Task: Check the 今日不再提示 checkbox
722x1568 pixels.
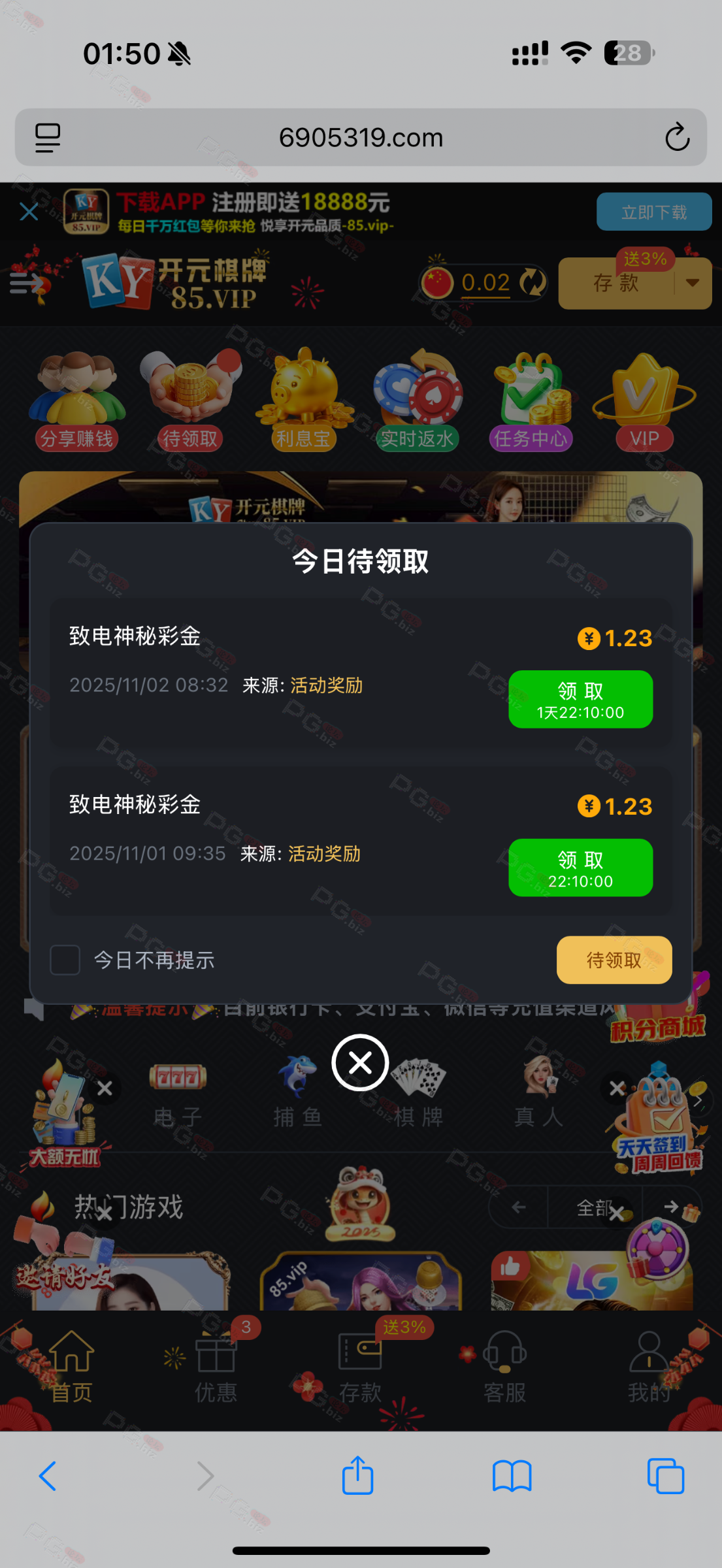Action: [x=65, y=960]
